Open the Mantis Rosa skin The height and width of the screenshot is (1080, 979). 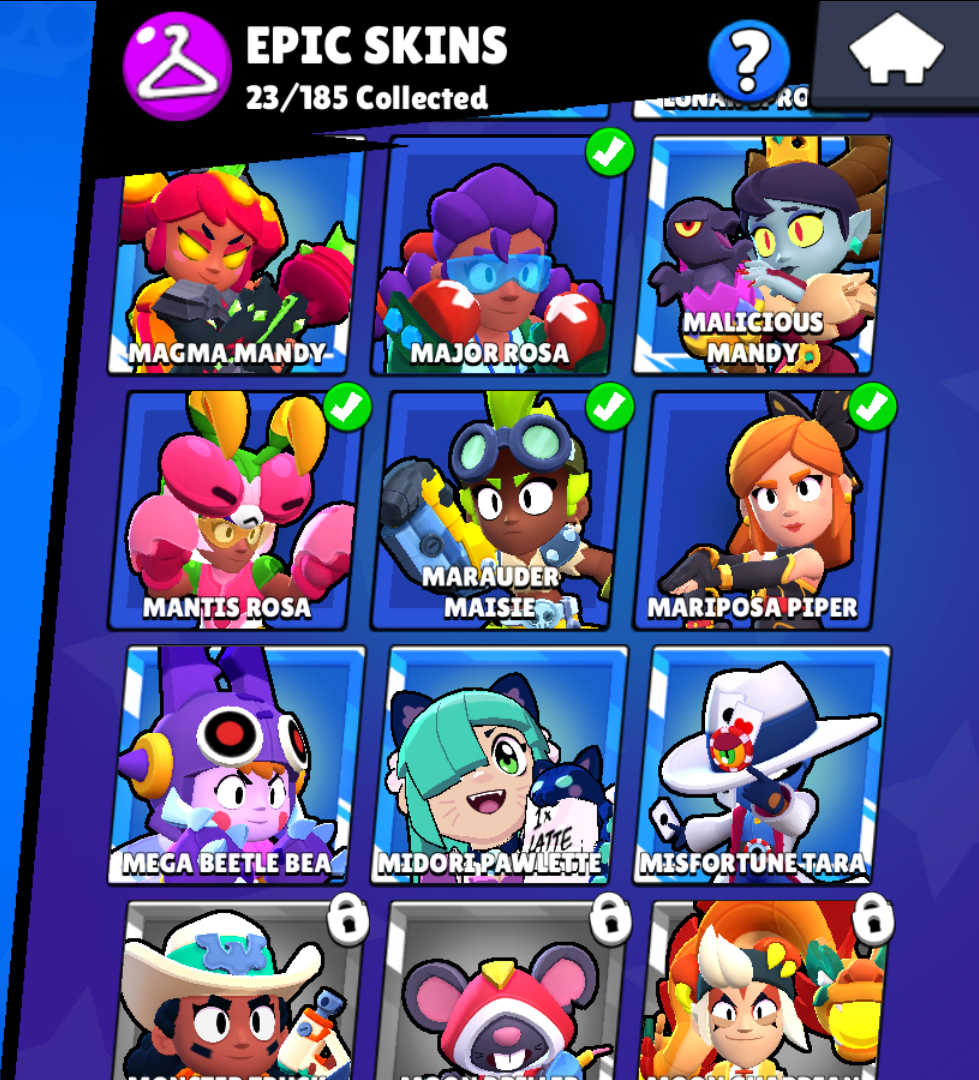tap(235, 510)
